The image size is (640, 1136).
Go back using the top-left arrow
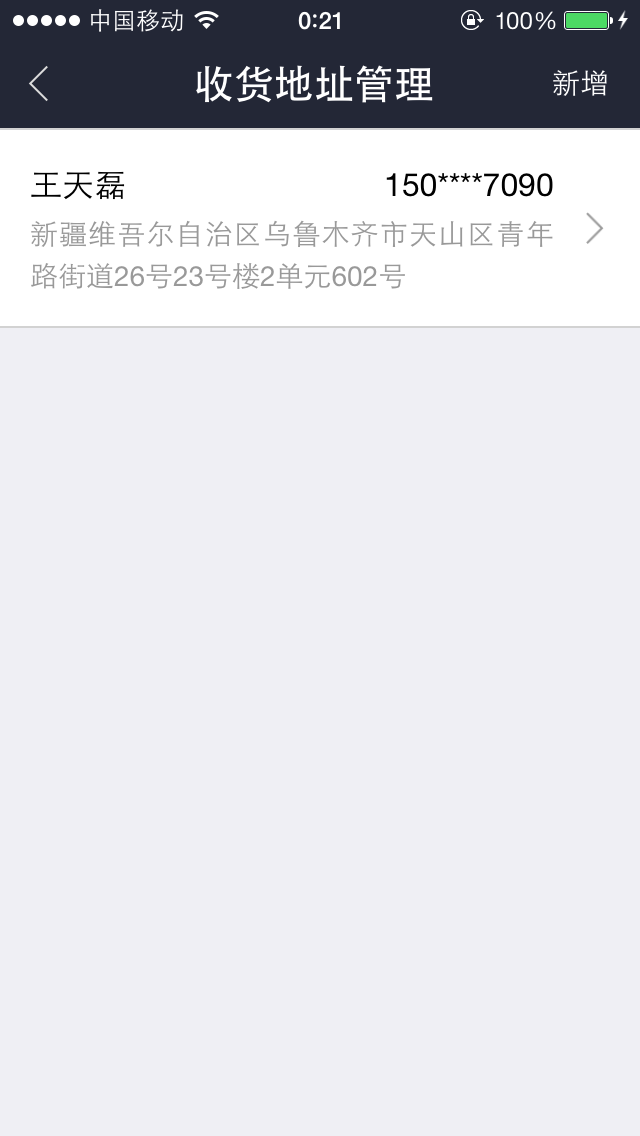[38, 85]
